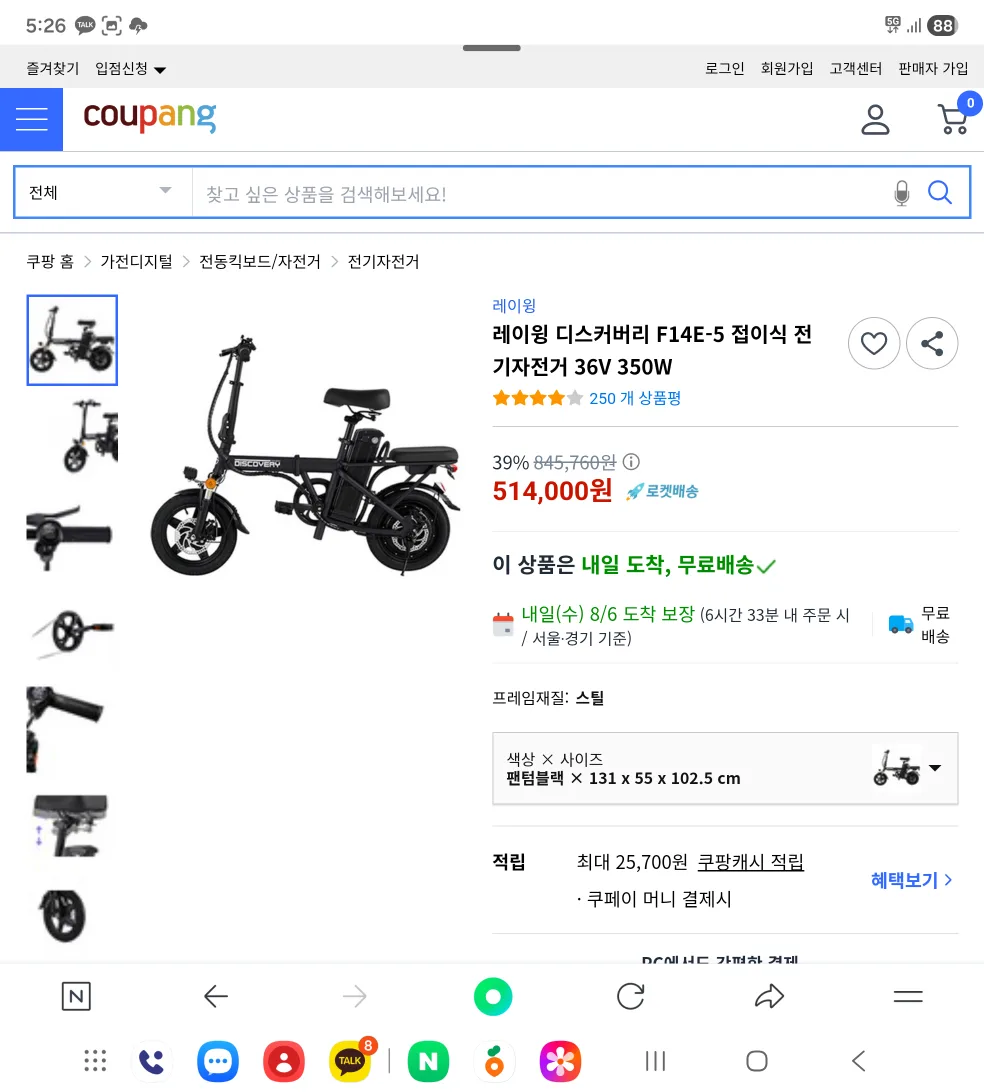Go back in the browser toolbar
The width and height of the screenshot is (984, 1092).
[216, 996]
